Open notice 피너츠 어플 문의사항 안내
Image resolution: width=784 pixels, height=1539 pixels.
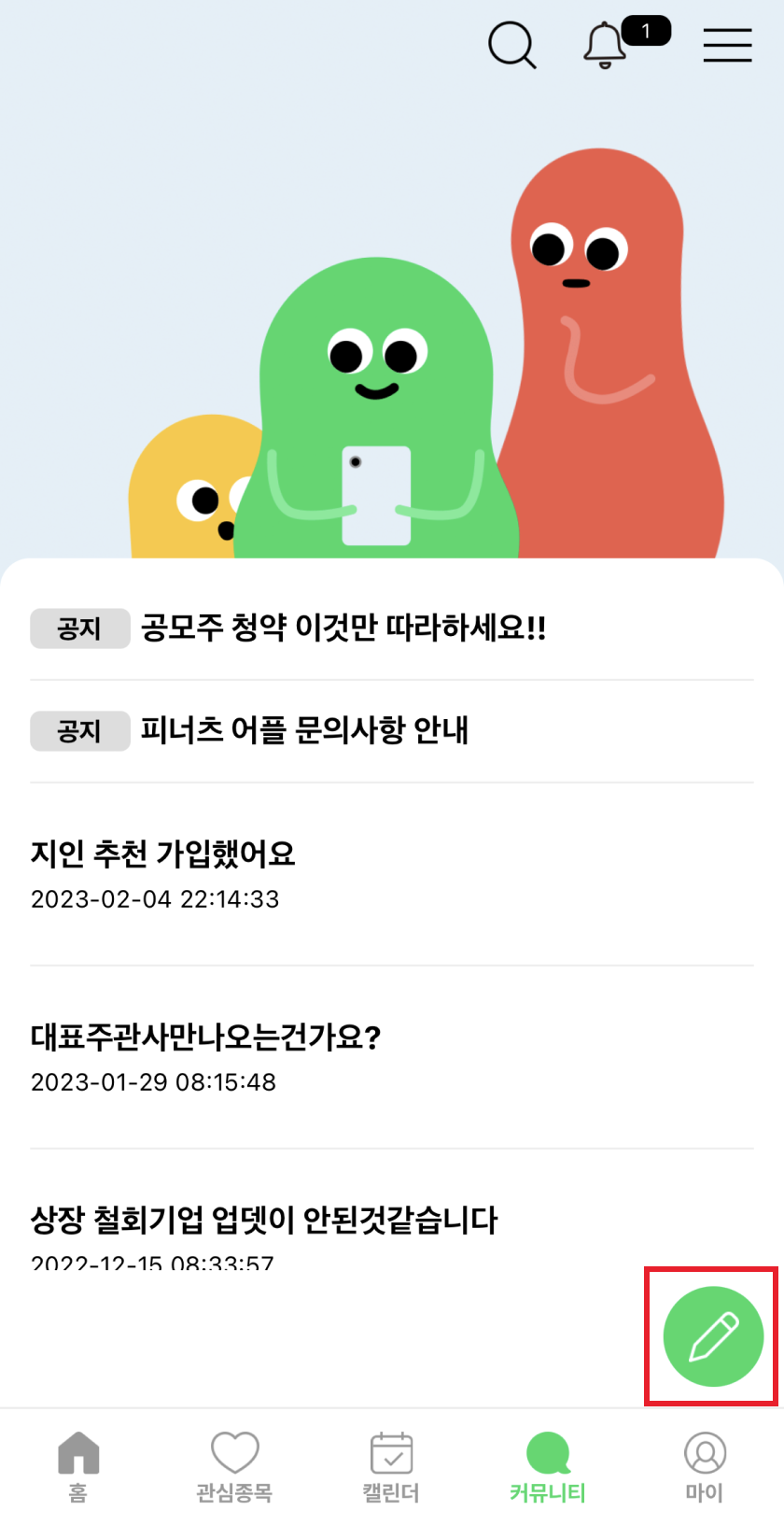point(392,731)
